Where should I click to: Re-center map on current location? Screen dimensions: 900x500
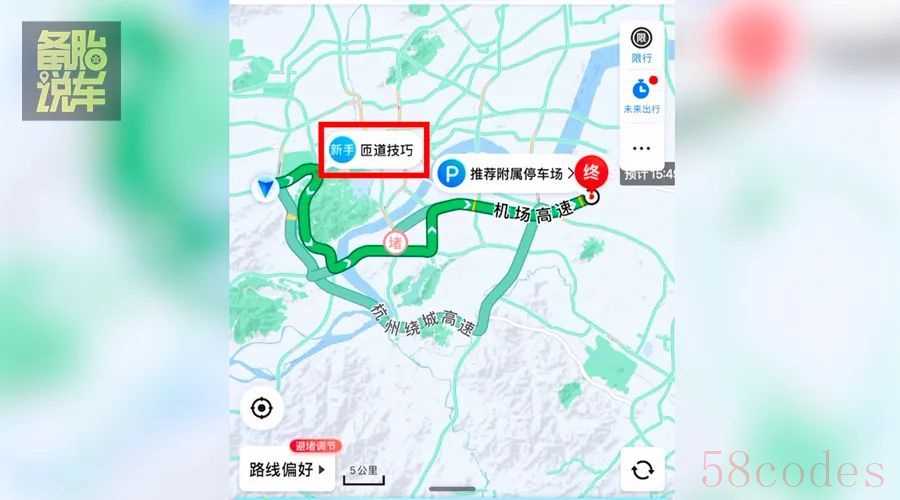point(262,408)
